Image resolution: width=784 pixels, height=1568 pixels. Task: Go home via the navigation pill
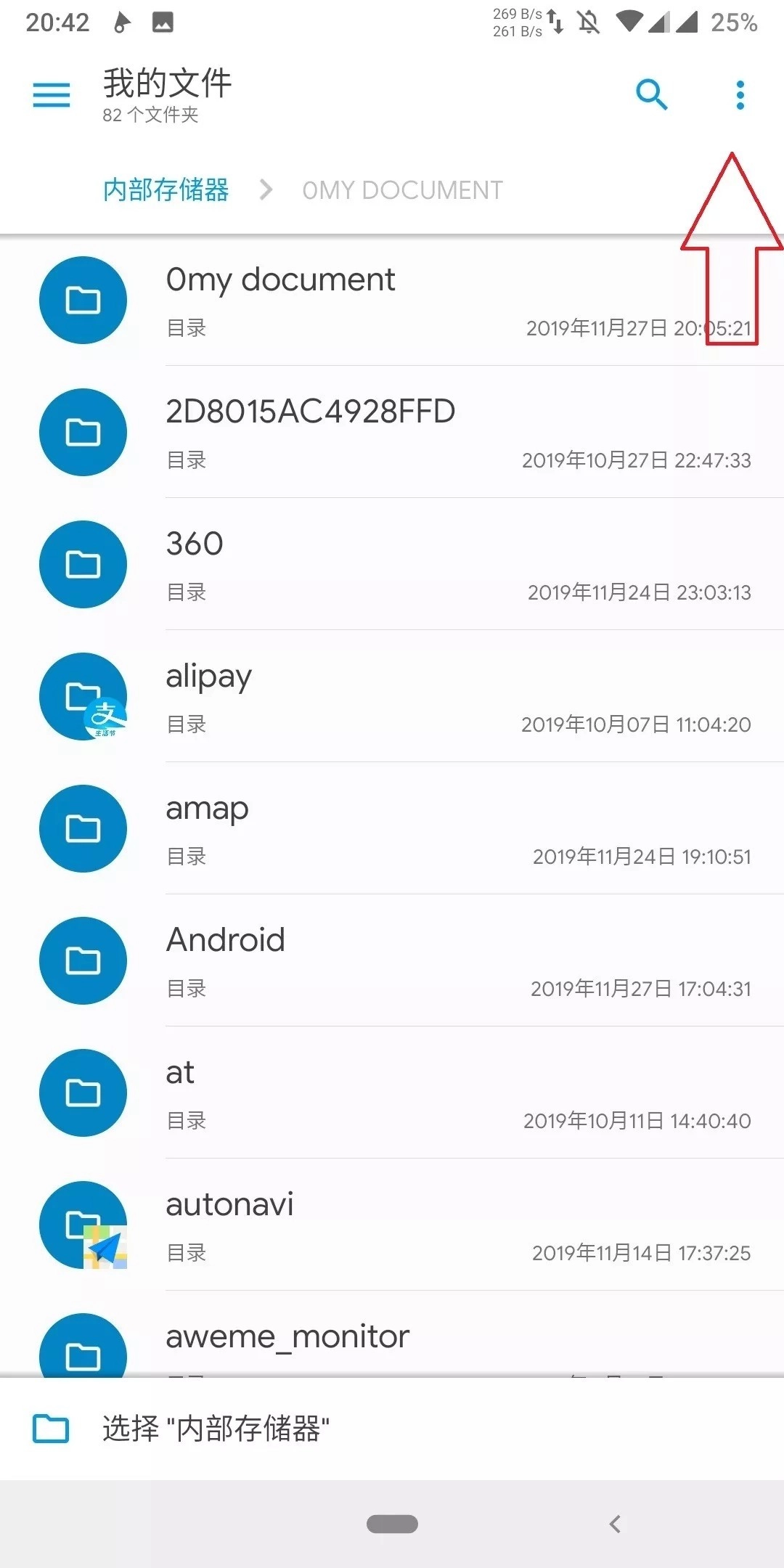point(392,1524)
